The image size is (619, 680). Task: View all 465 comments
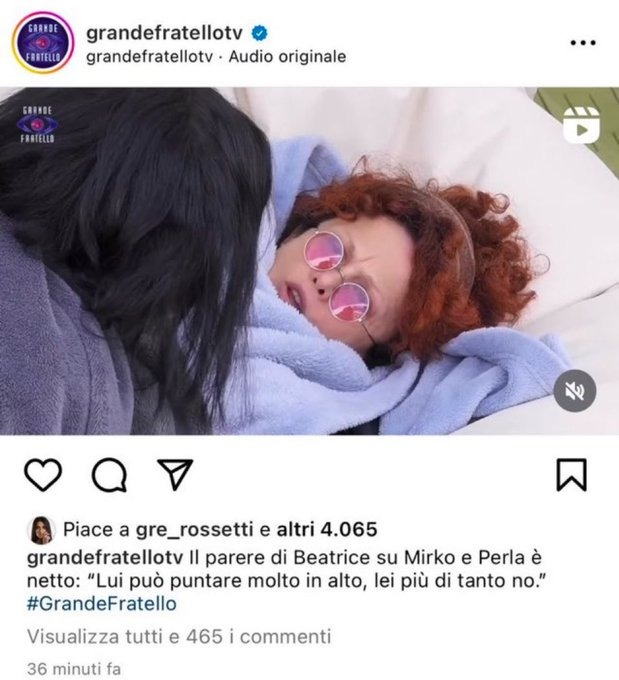point(178,636)
